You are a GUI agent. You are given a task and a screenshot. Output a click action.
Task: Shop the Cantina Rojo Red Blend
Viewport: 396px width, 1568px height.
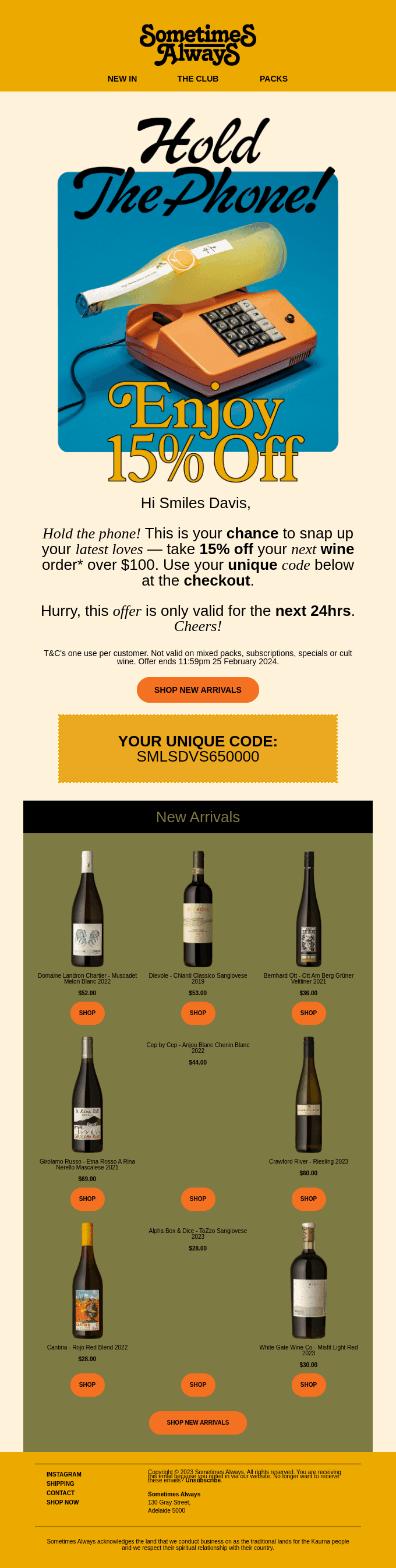(x=87, y=1384)
